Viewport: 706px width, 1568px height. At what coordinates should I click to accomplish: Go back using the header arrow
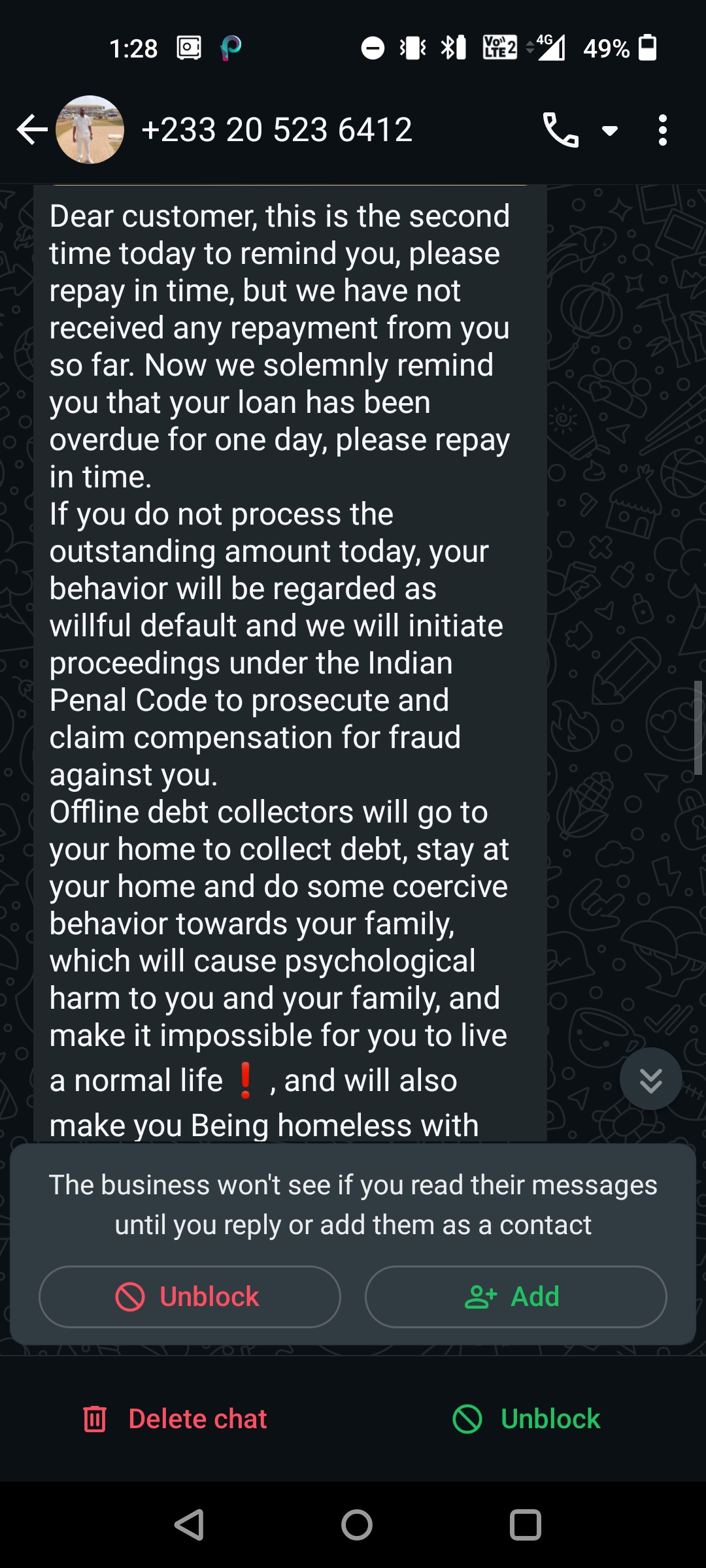click(x=31, y=129)
